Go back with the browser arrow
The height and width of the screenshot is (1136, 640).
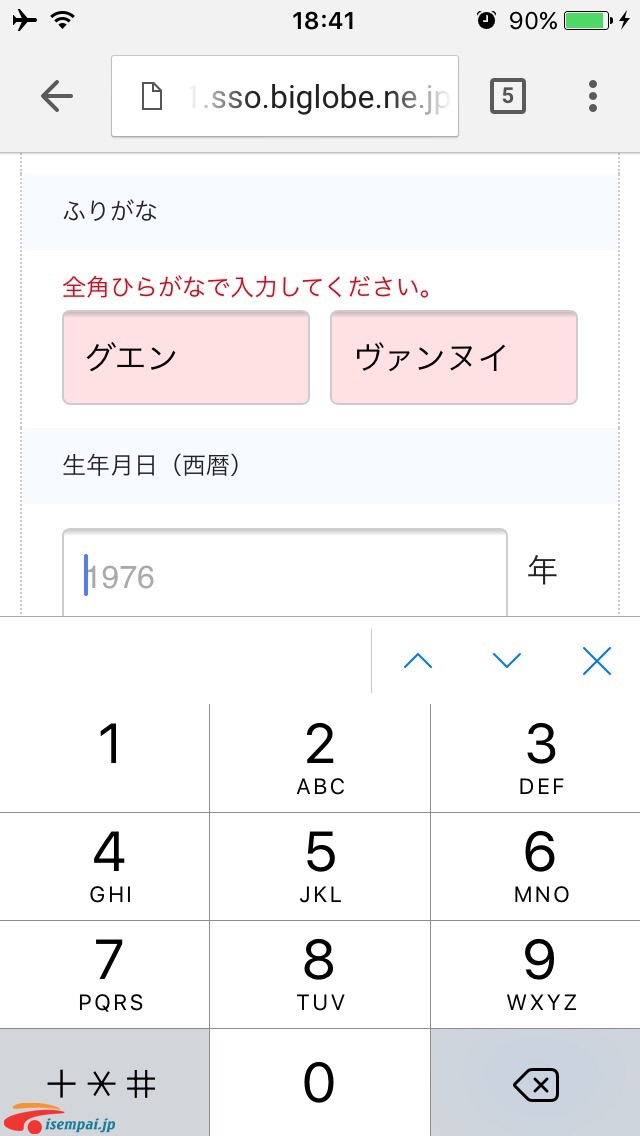(57, 96)
